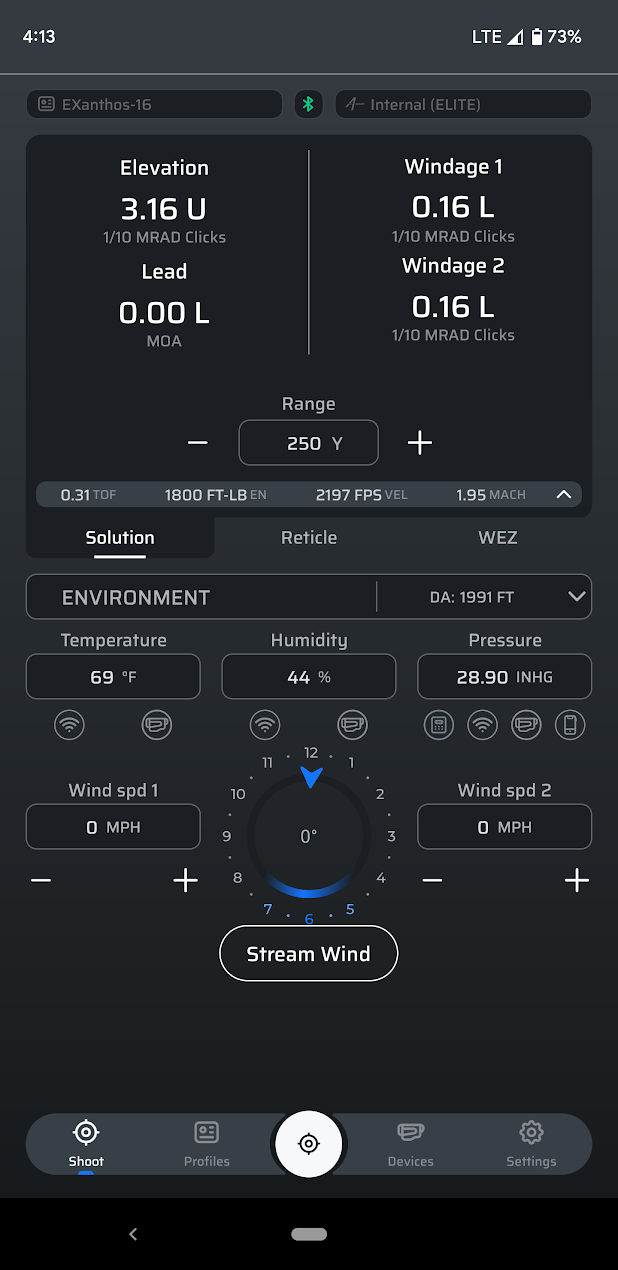Open the Internal (ELITE) device selector

(463, 104)
